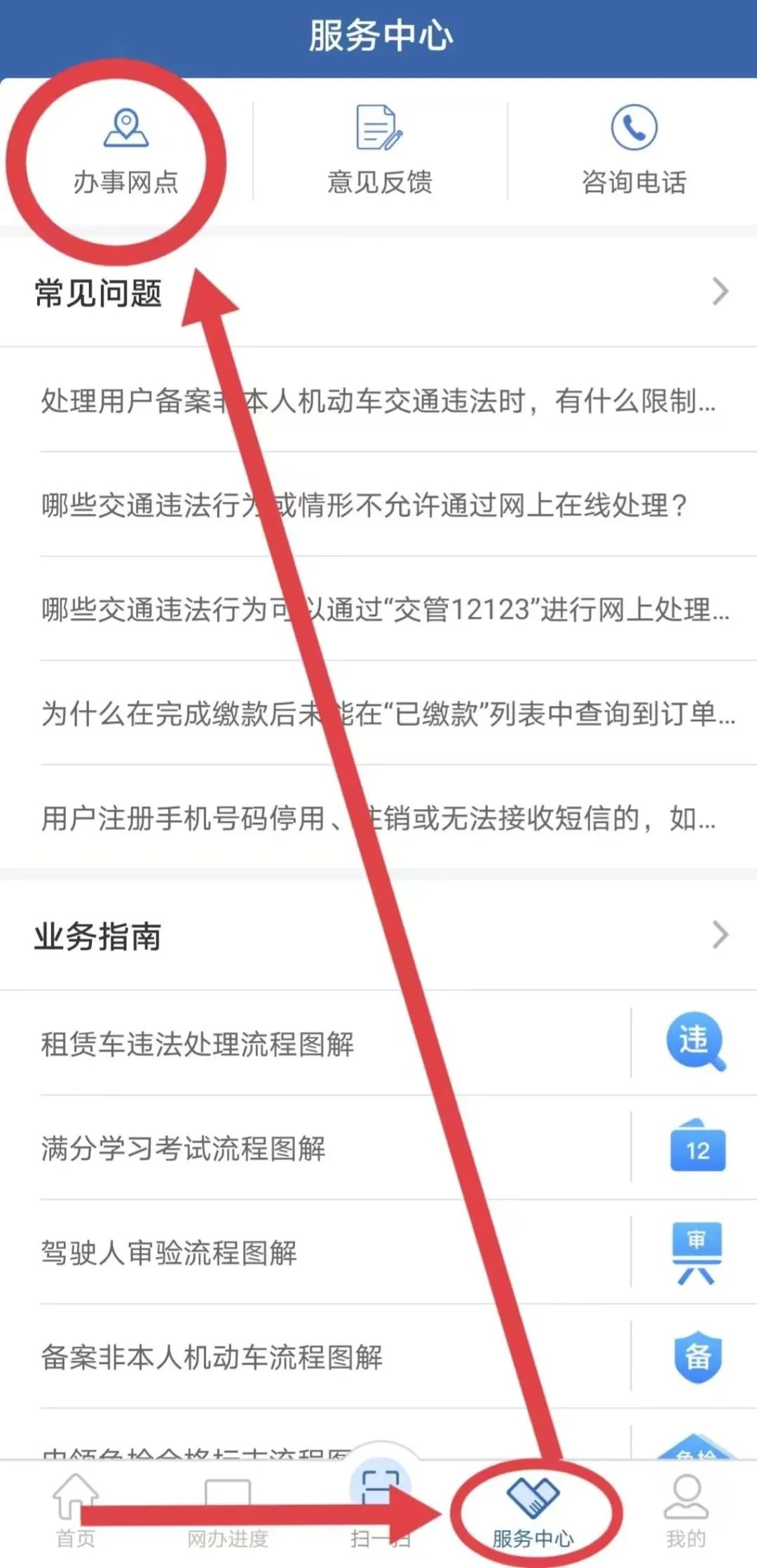757x1568 pixels.
Task: Open 咨询电话 hotline
Action: [634, 151]
